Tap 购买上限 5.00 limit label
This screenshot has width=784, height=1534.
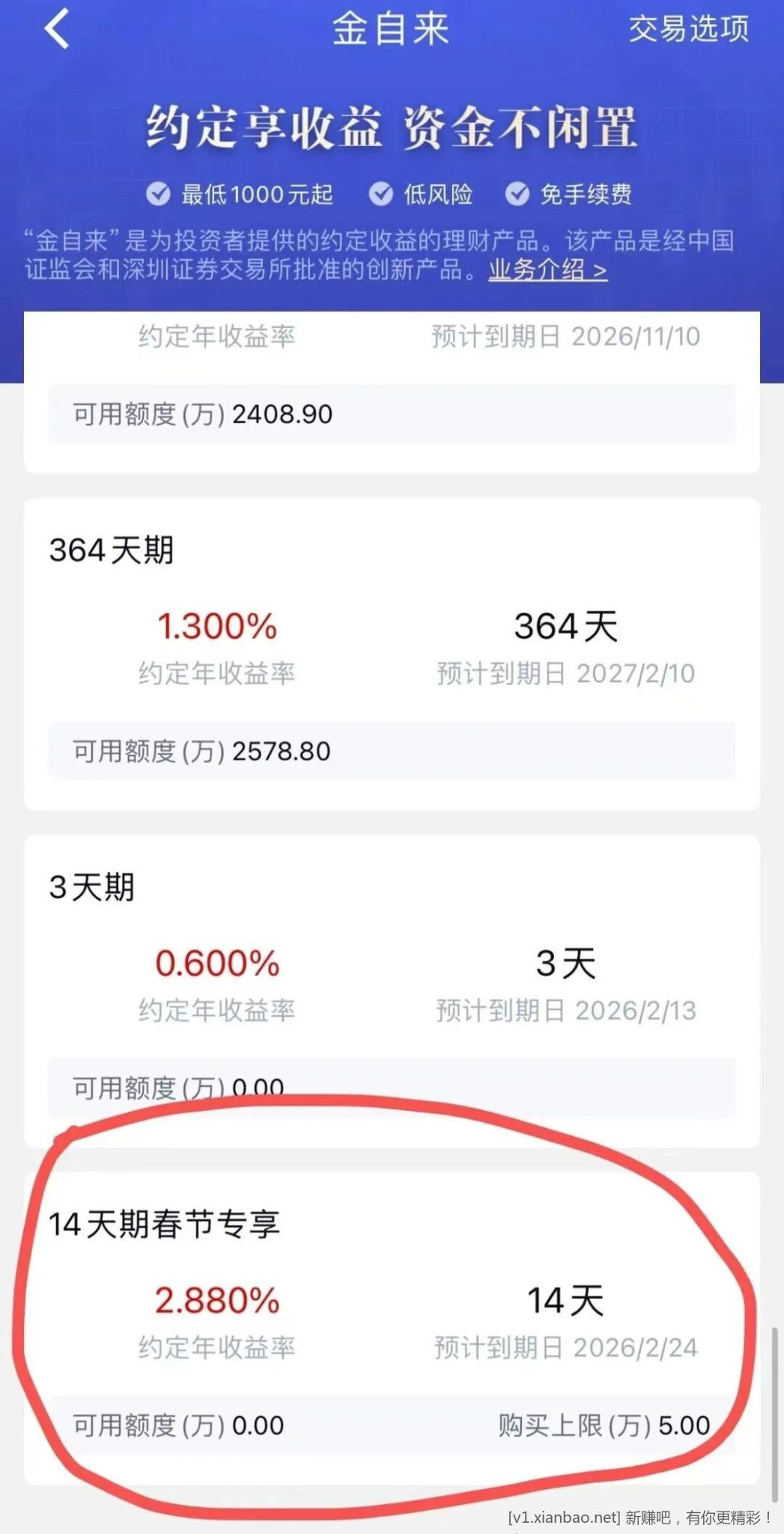click(602, 1426)
